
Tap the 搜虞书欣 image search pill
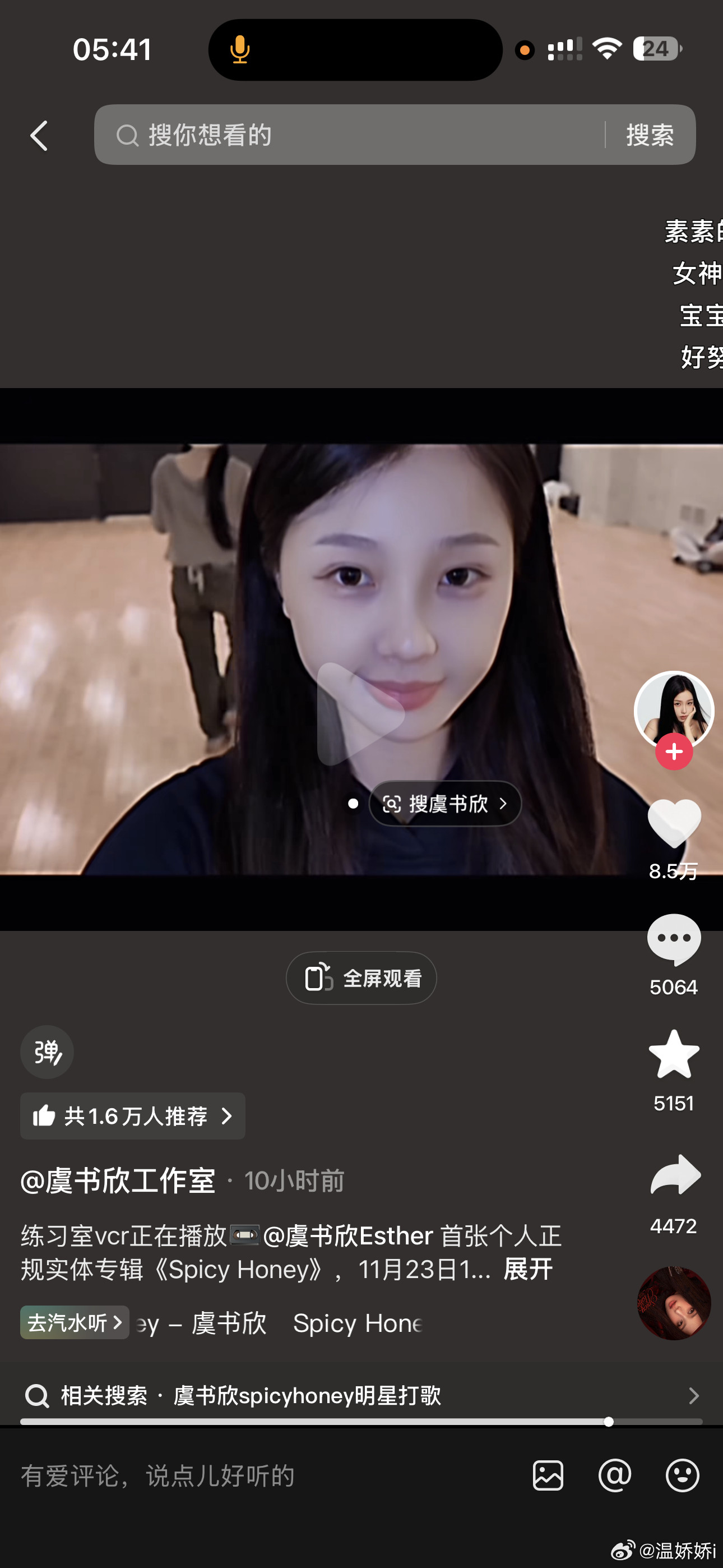click(446, 804)
